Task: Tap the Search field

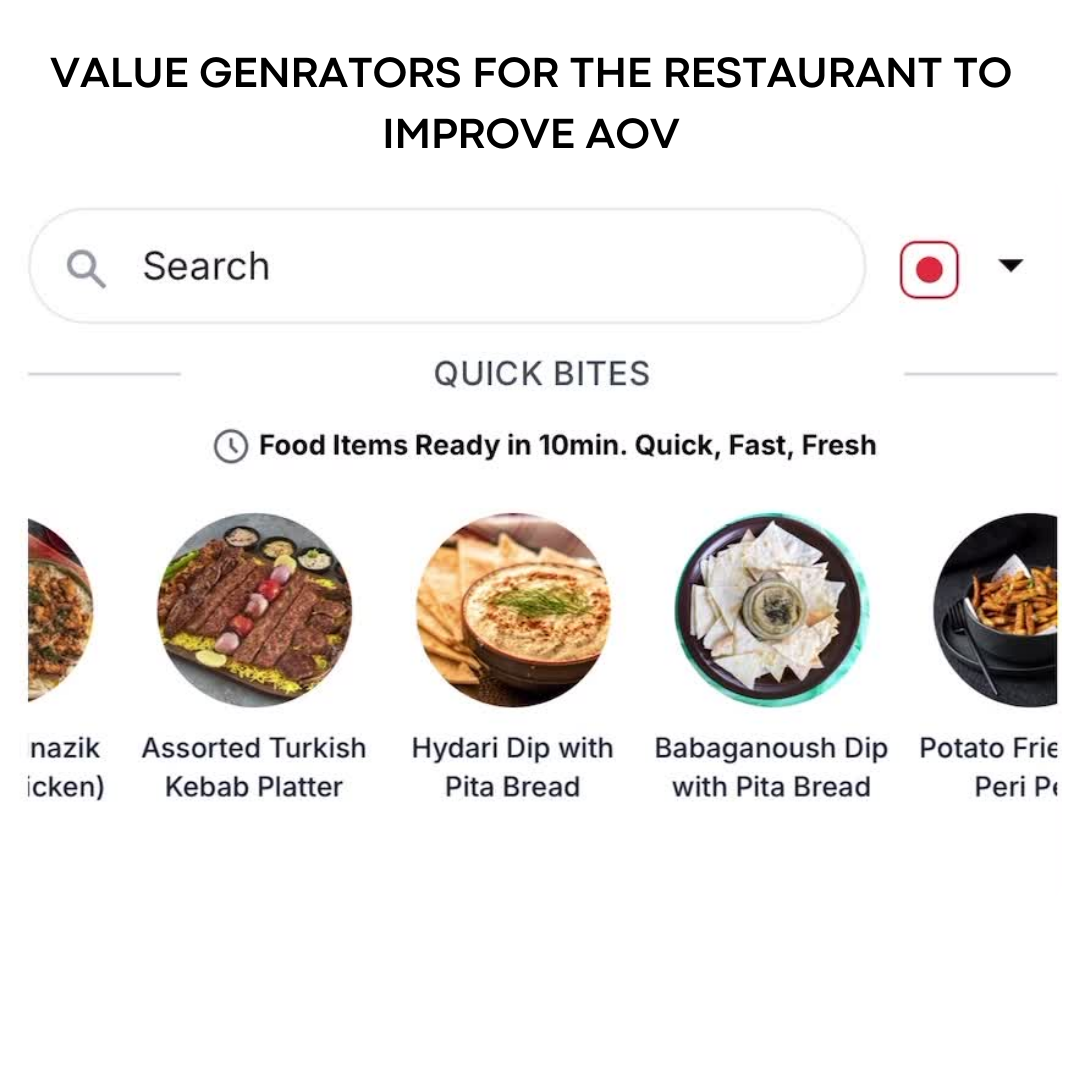Action: pos(447,266)
